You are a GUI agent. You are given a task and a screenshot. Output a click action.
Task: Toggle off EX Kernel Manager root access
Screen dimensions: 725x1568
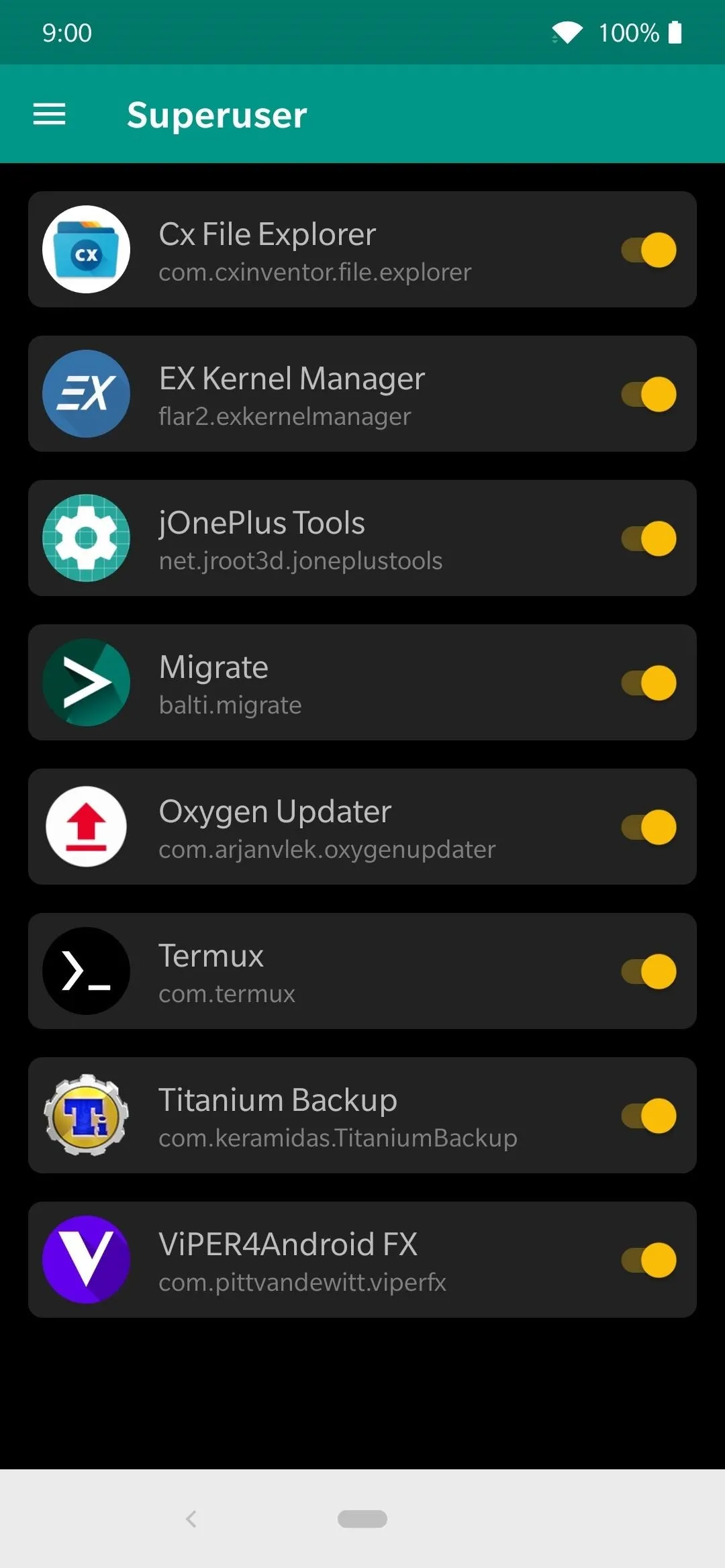[648, 394]
